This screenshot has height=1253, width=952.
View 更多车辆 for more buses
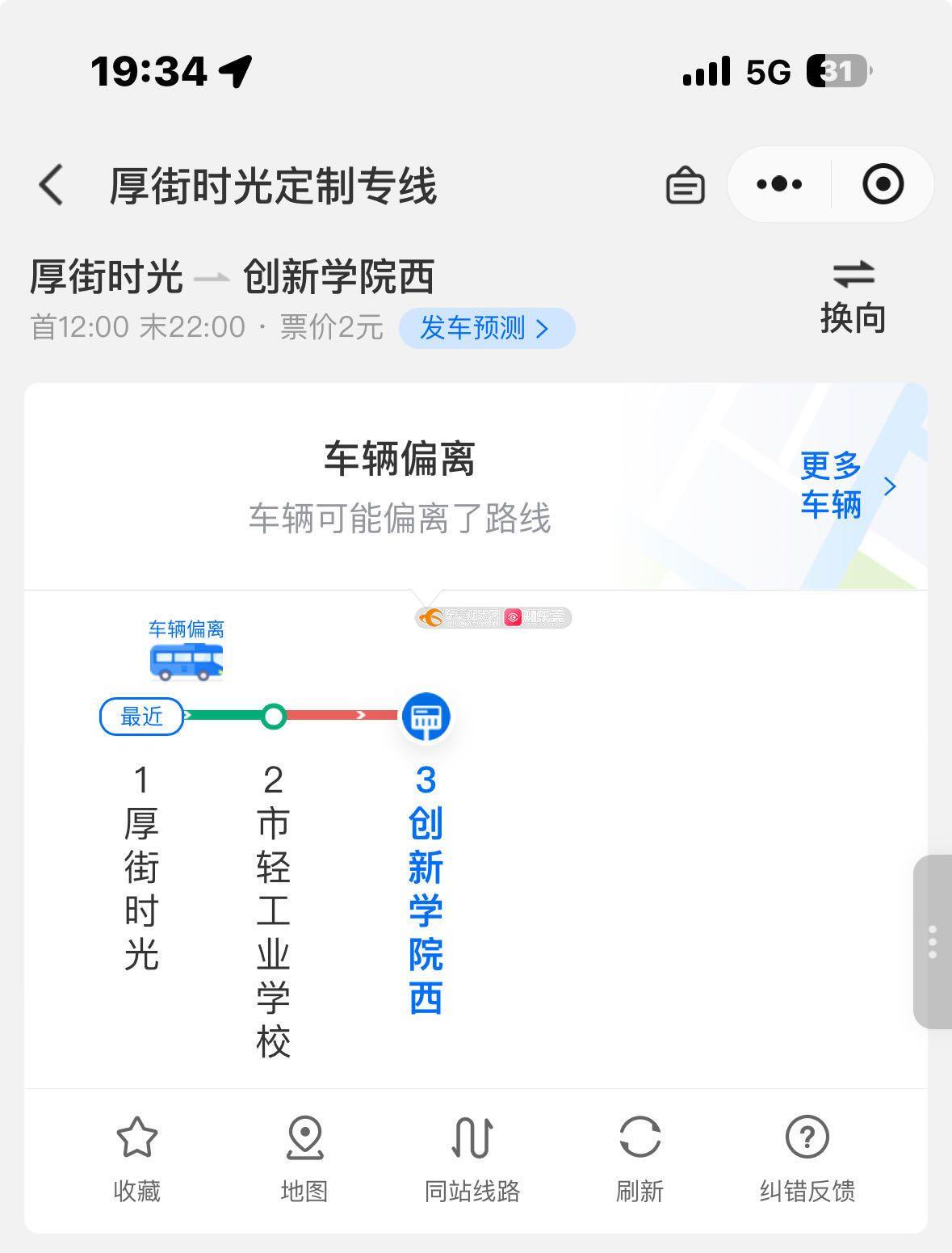point(846,486)
